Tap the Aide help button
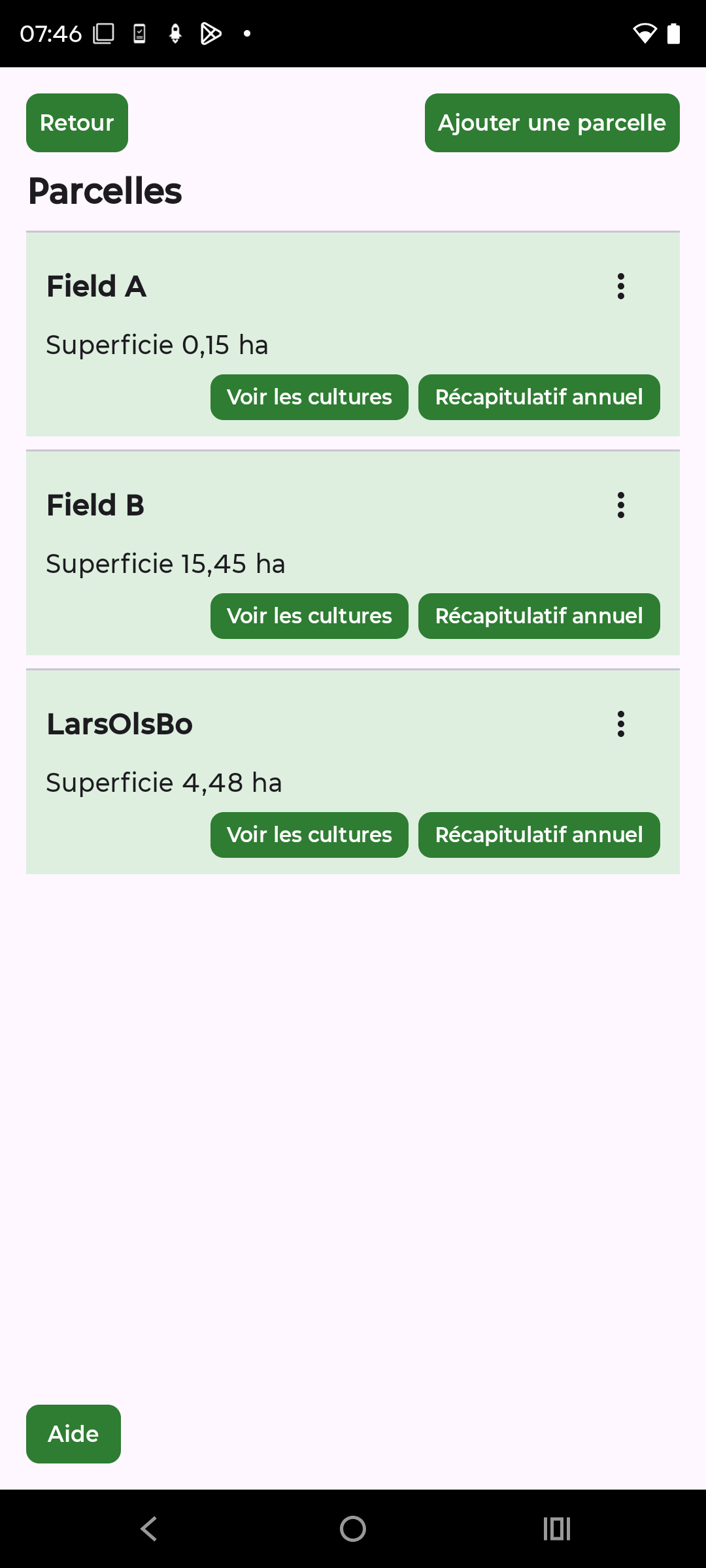 73,1433
